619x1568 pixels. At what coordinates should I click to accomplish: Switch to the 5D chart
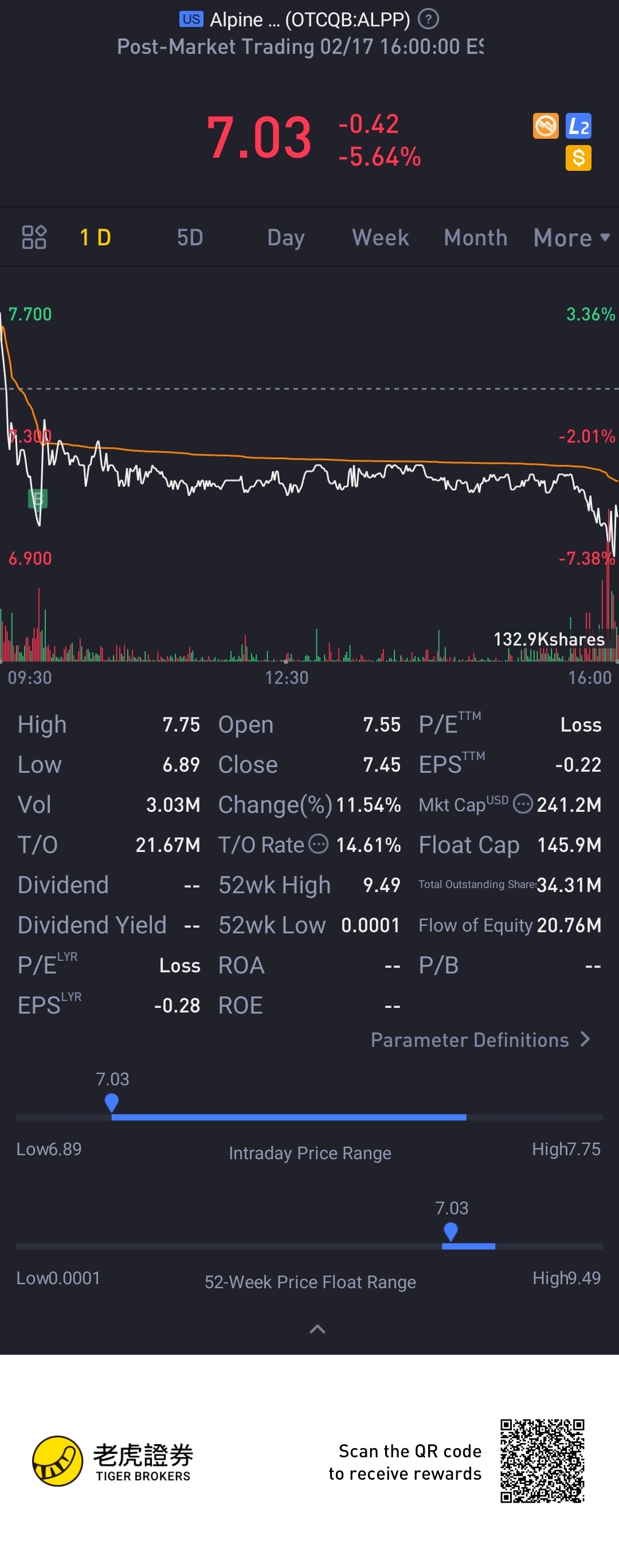click(190, 237)
